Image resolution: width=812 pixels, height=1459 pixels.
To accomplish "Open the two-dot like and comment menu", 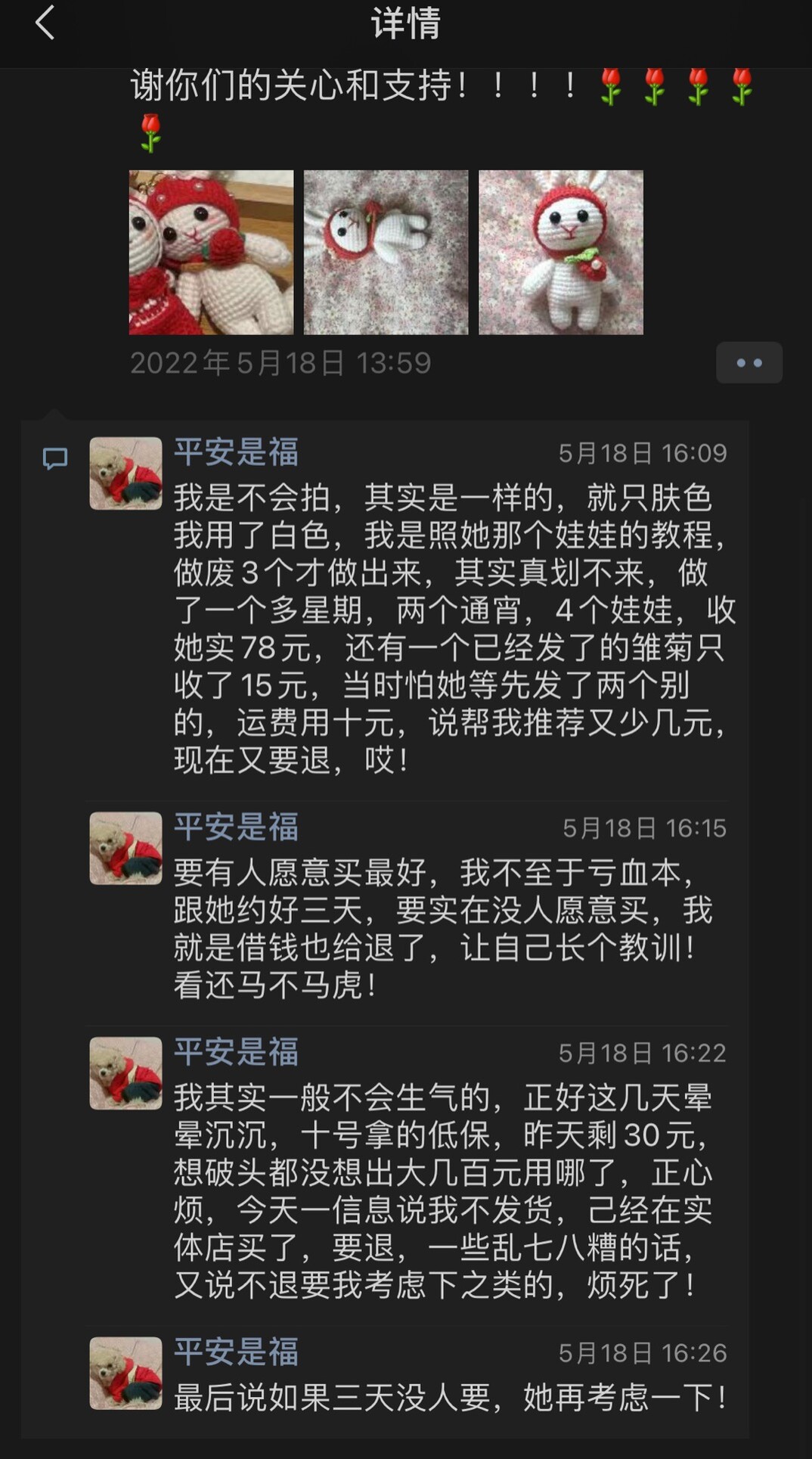I will pyautogui.click(x=748, y=363).
